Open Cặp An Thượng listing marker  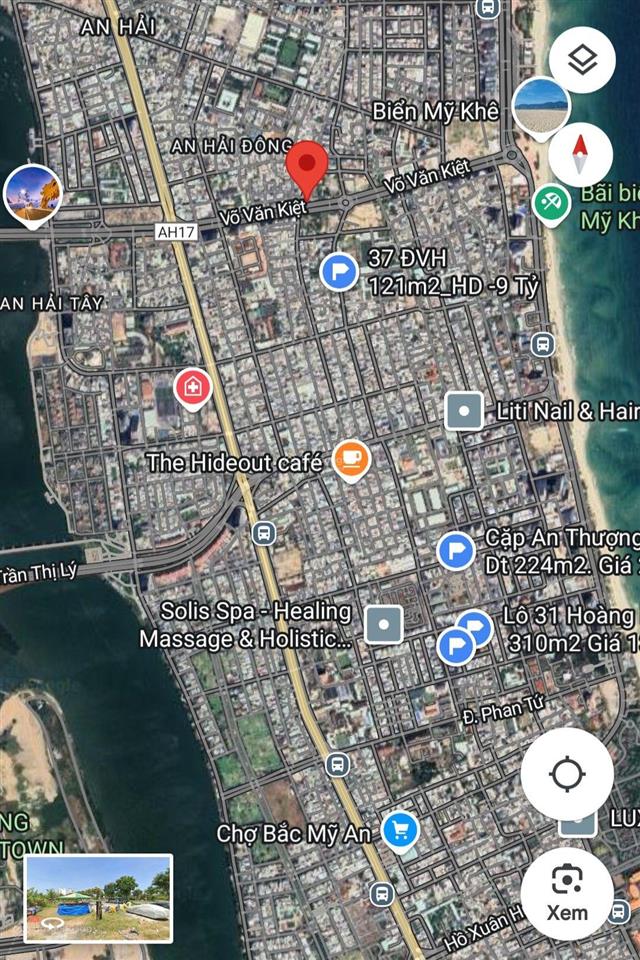click(457, 550)
